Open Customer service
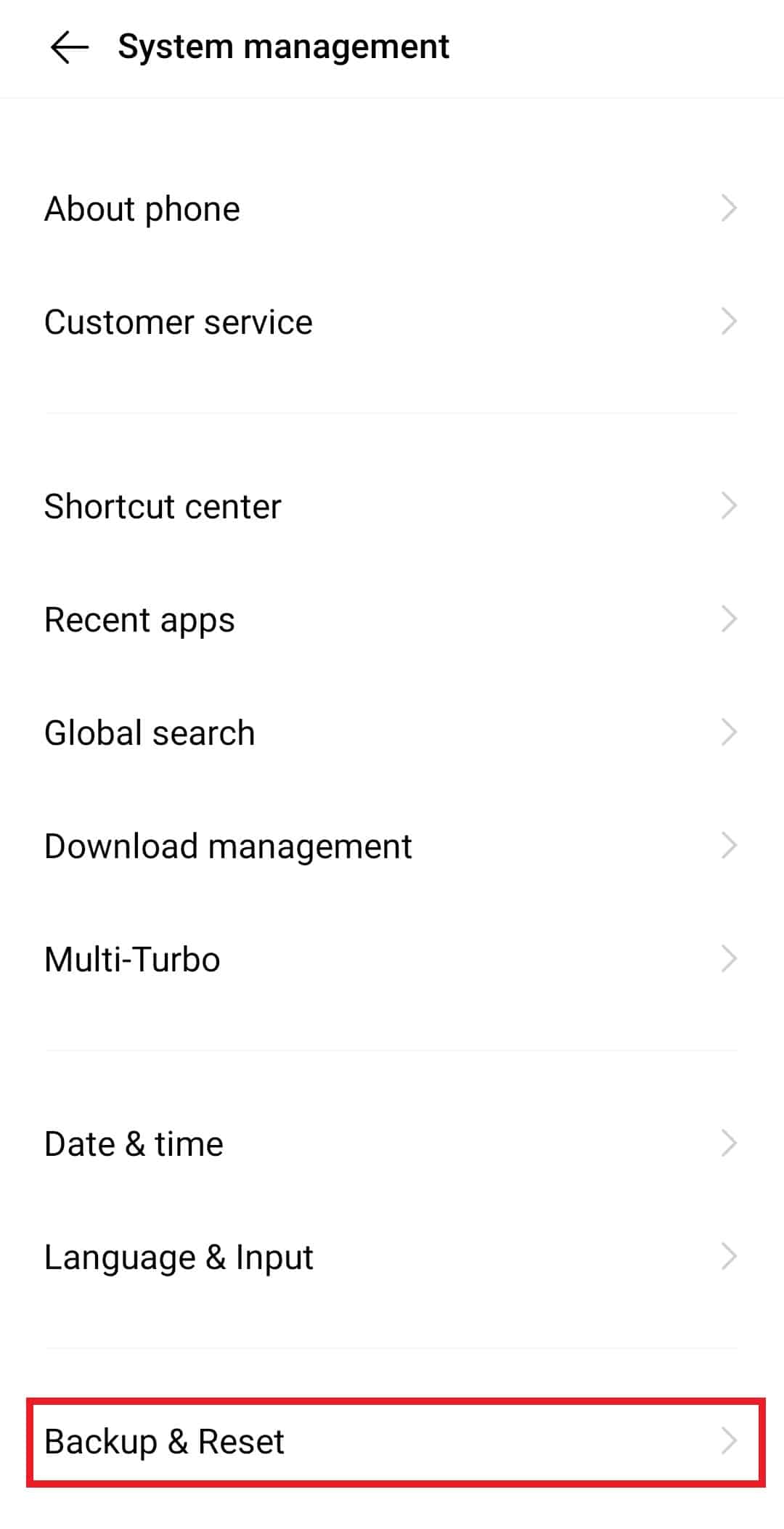The height and width of the screenshot is (1529, 784). (391, 322)
